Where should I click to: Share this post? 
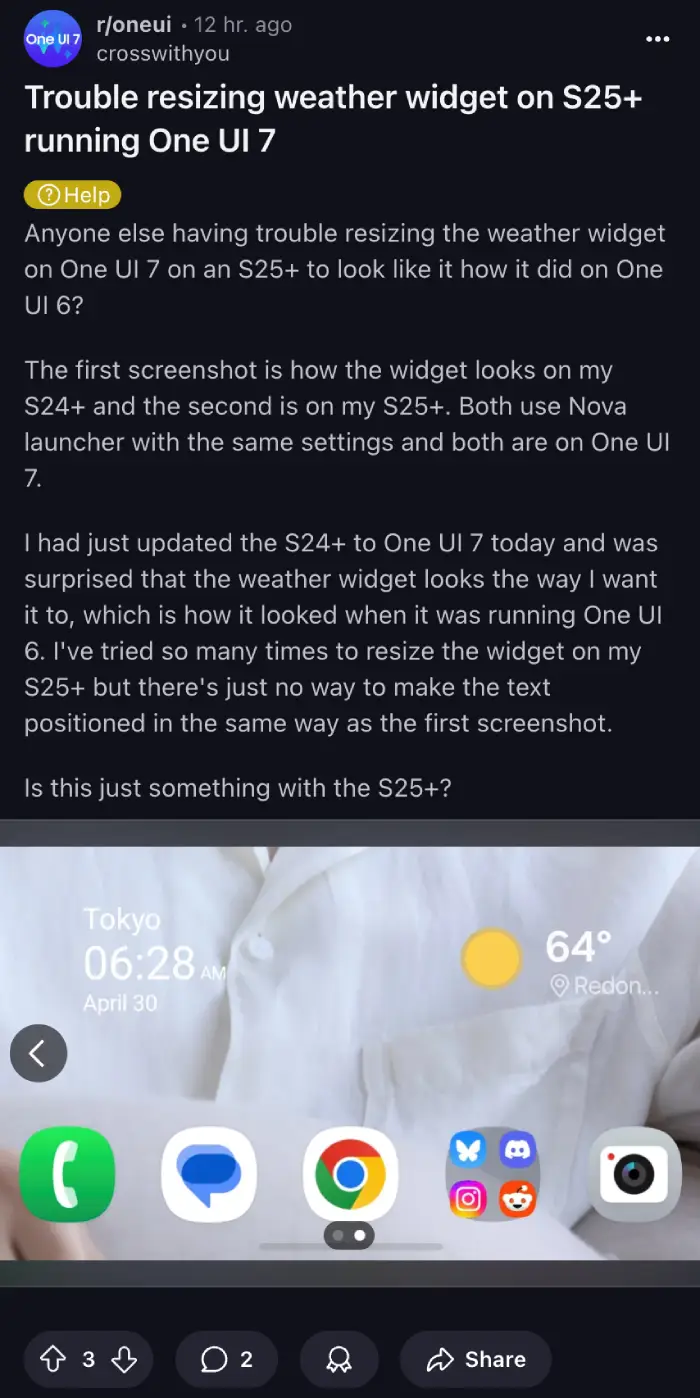coord(476,1359)
